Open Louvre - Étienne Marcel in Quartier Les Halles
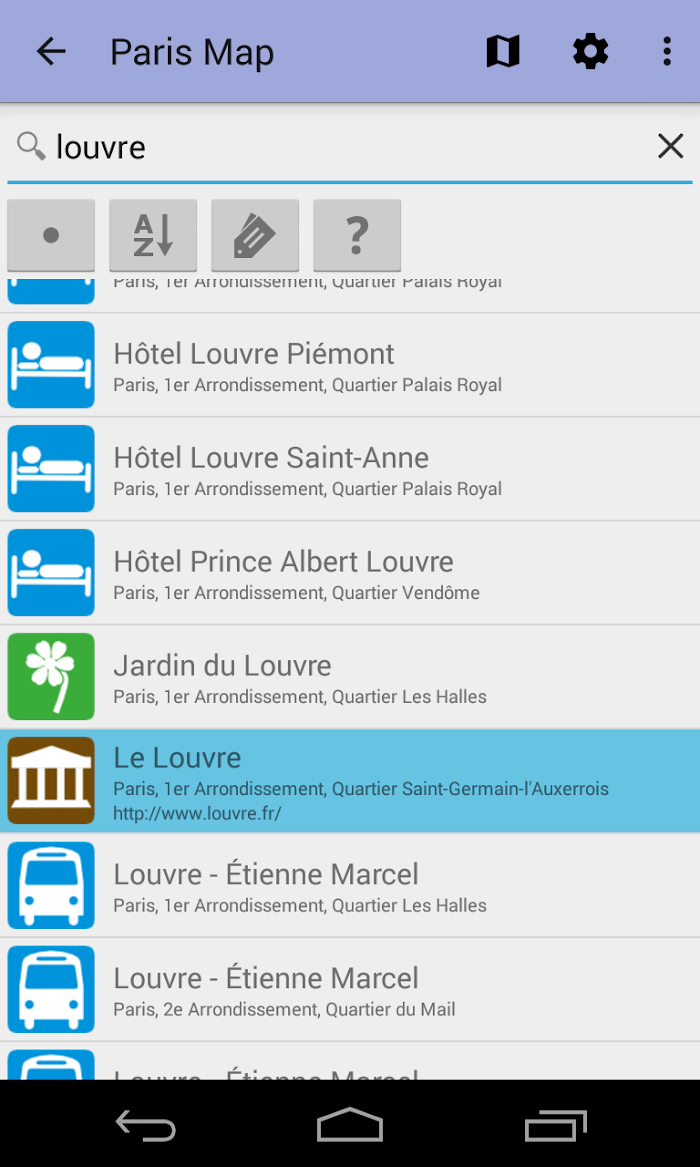 click(x=350, y=885)
